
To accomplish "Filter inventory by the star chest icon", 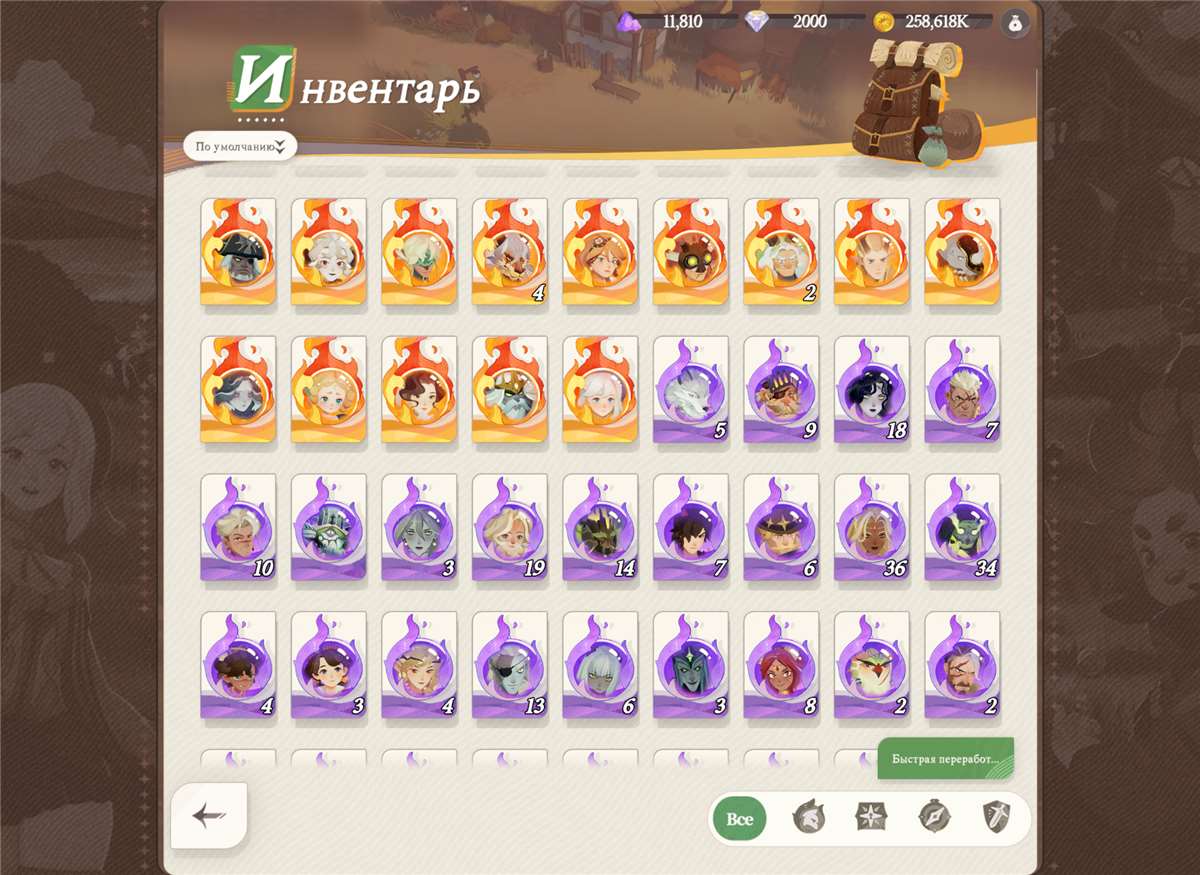I will [871, 817].
